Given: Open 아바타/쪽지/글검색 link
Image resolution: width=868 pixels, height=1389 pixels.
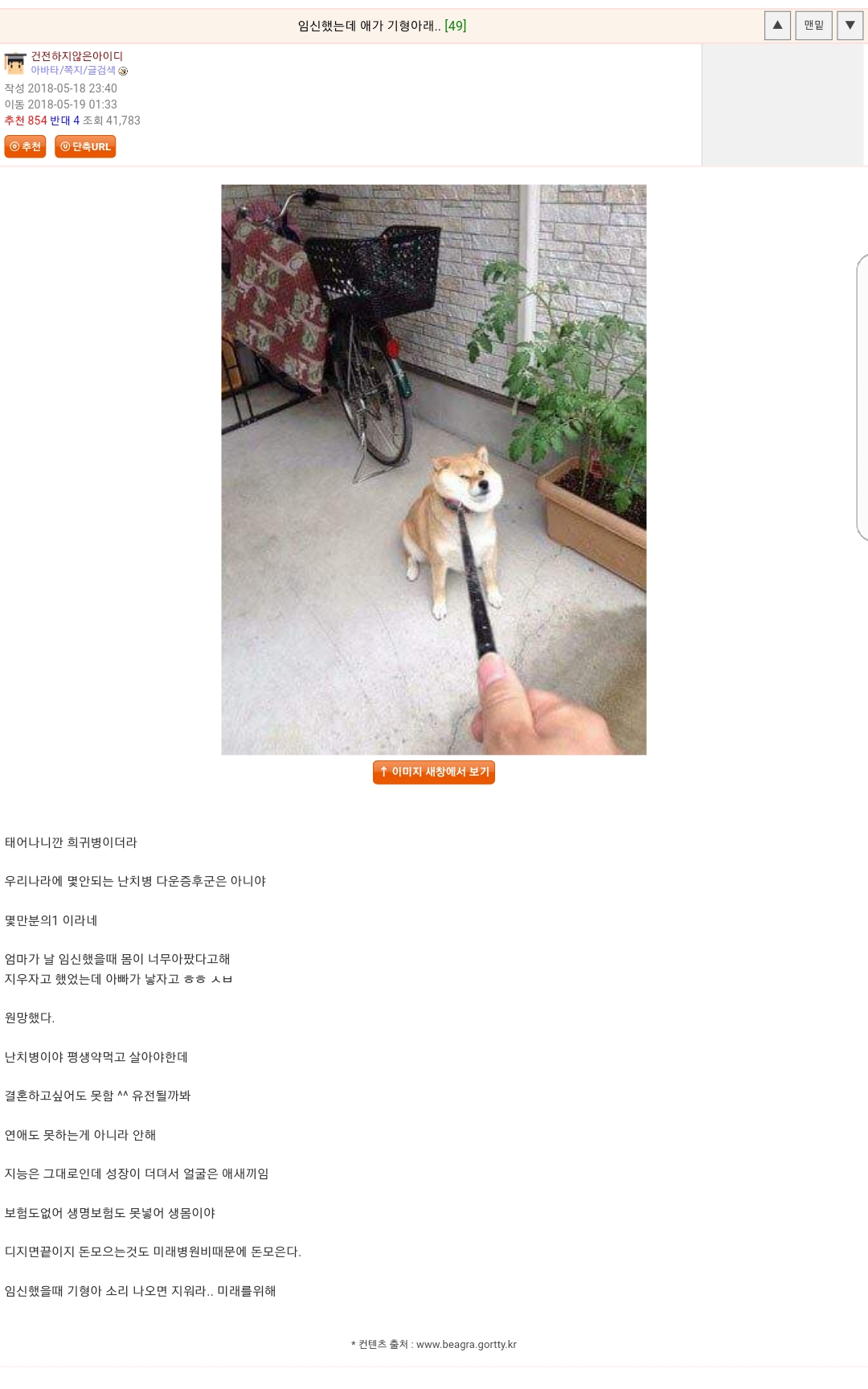Looking at the screenshot, I should pos(73,70).
